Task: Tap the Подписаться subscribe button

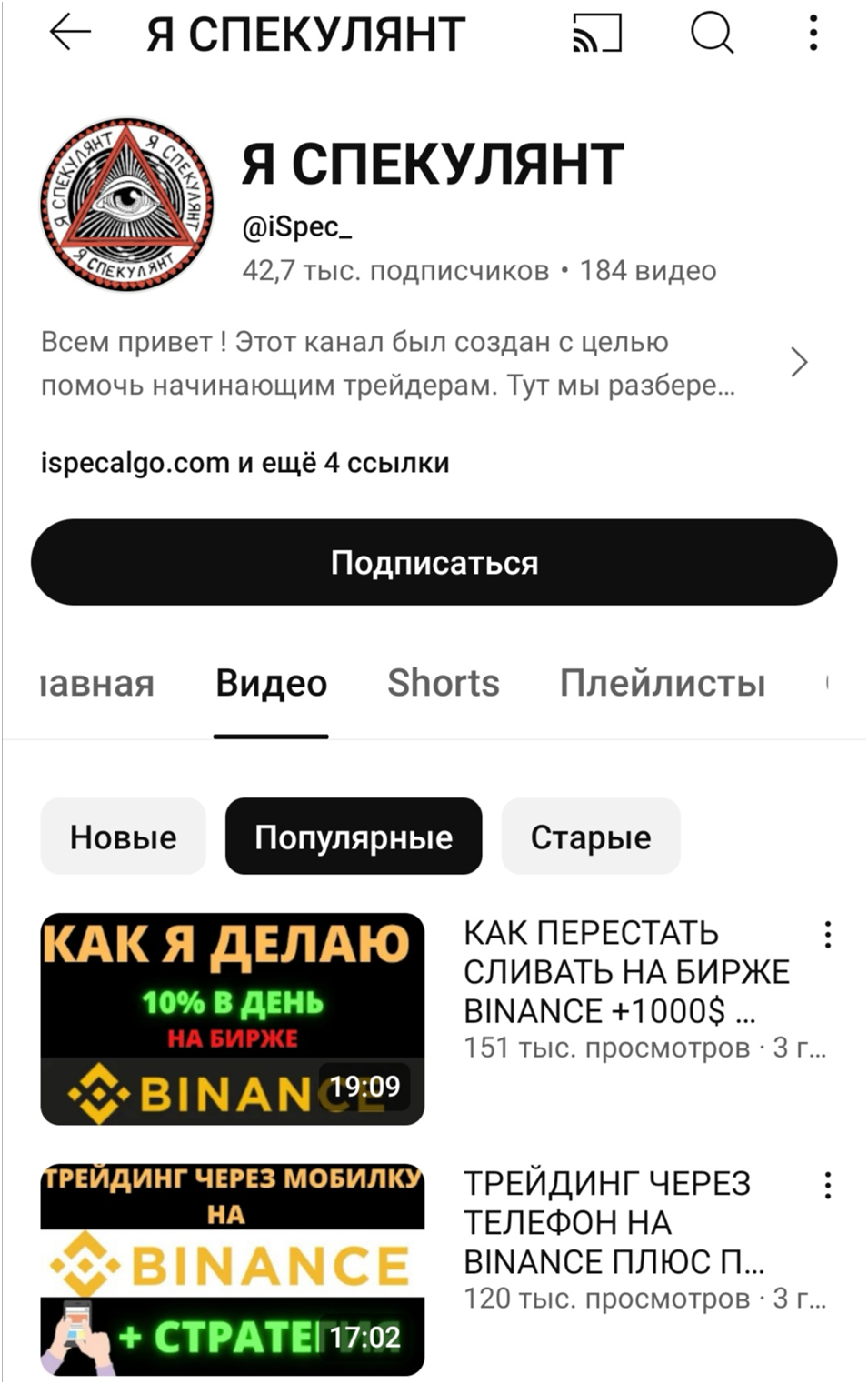Action: pos(434,562)
